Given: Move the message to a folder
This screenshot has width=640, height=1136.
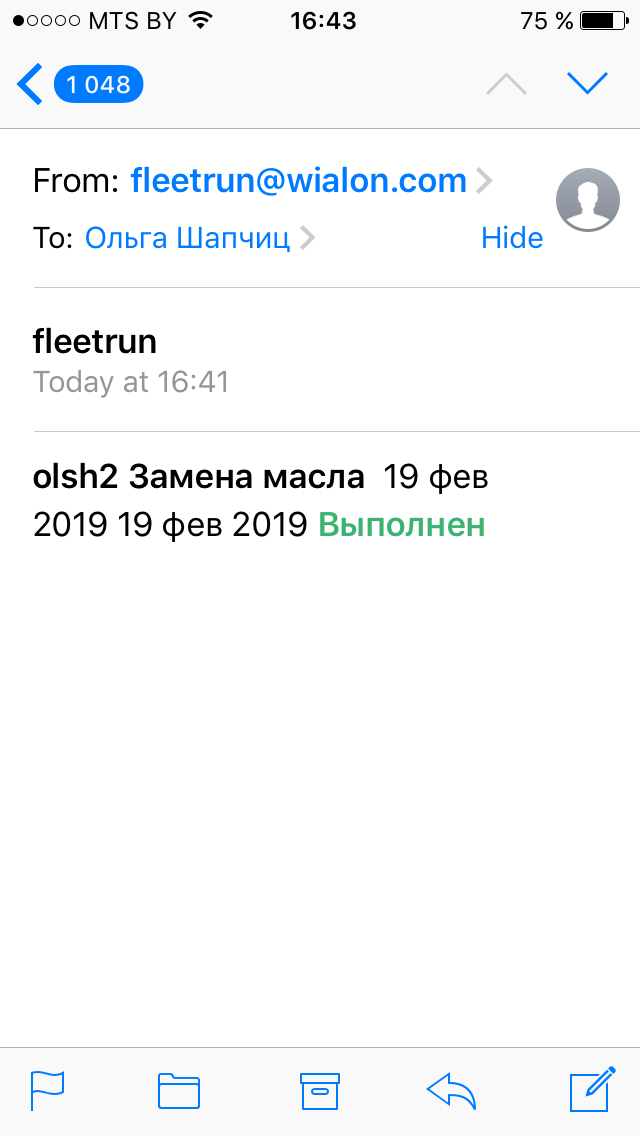Looking at the screenshot, I should (x=179, y=1090).
